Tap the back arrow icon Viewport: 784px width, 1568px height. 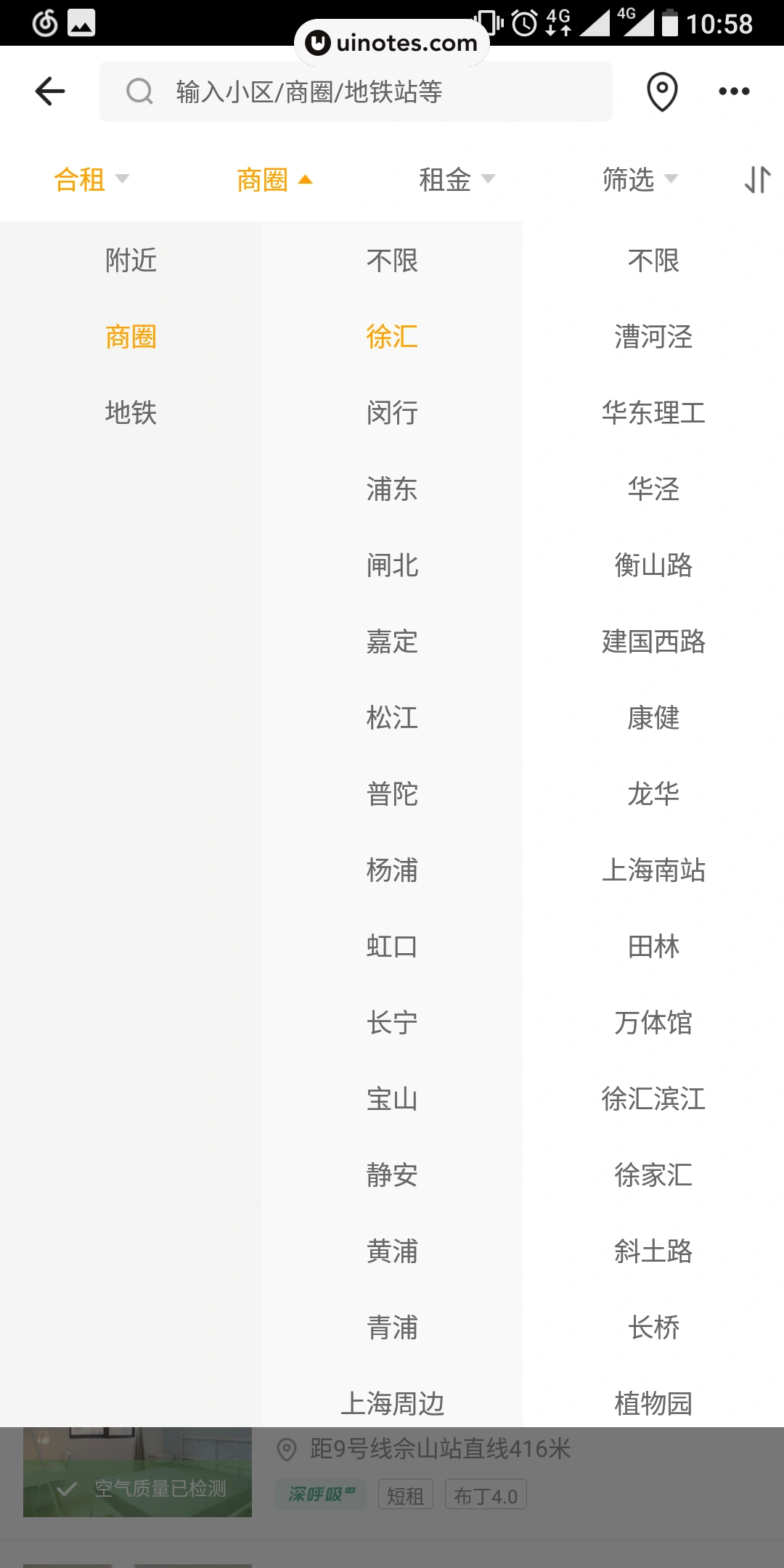[x=49, y=91]
